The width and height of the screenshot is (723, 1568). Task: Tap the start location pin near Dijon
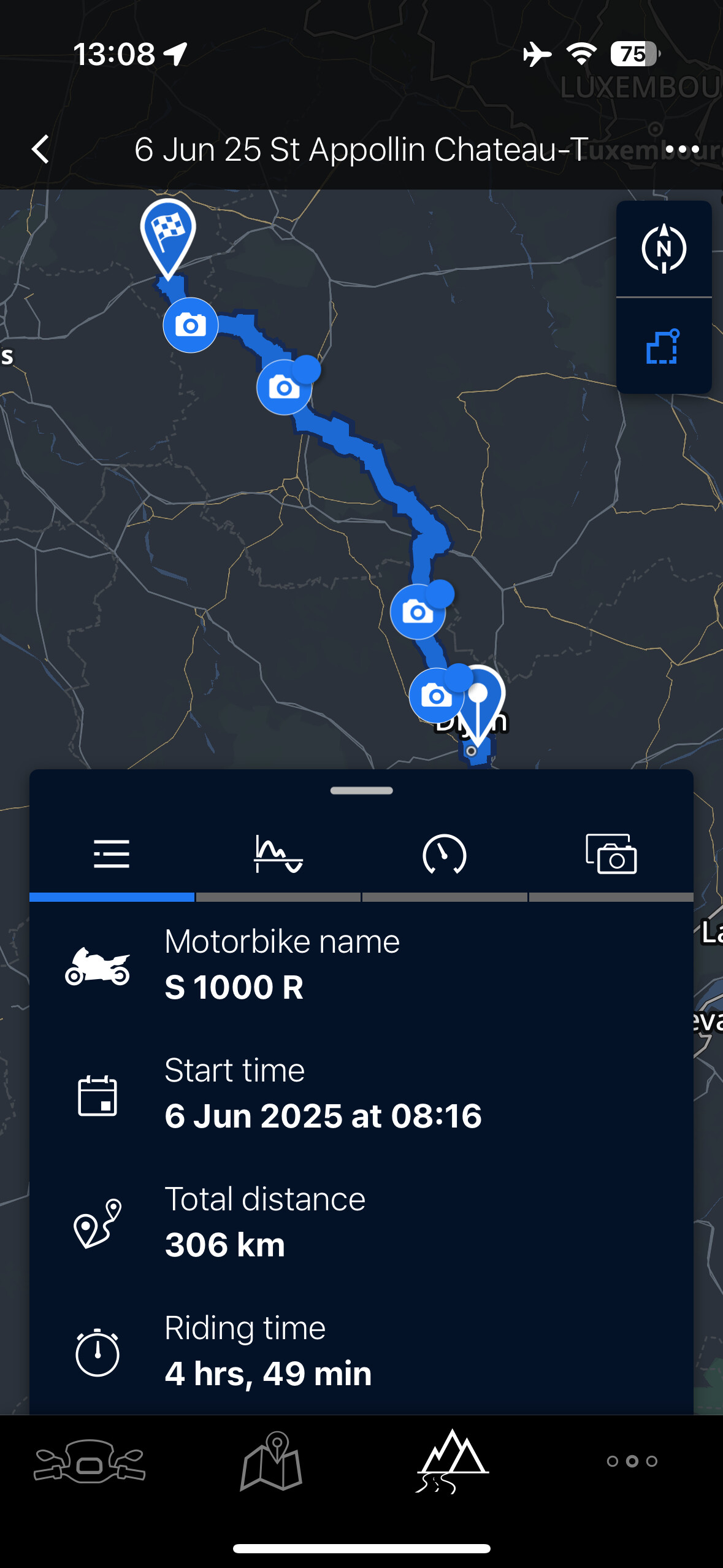pyautogui.click(x=478, y=705)
